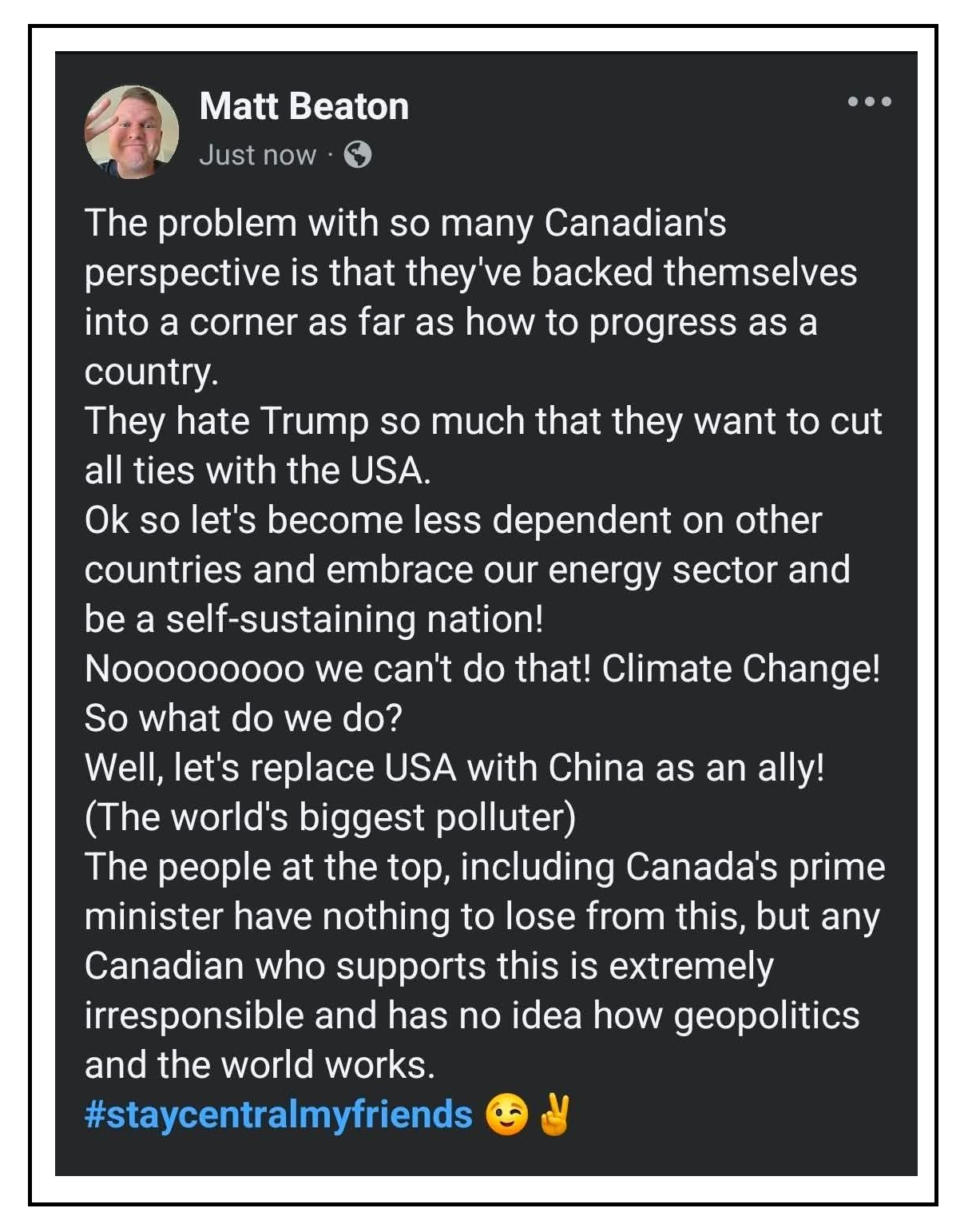This screenshot has width=968, height=1232.
Task: Open the Matt Beaton profile name
Action: tap(303, 106)
